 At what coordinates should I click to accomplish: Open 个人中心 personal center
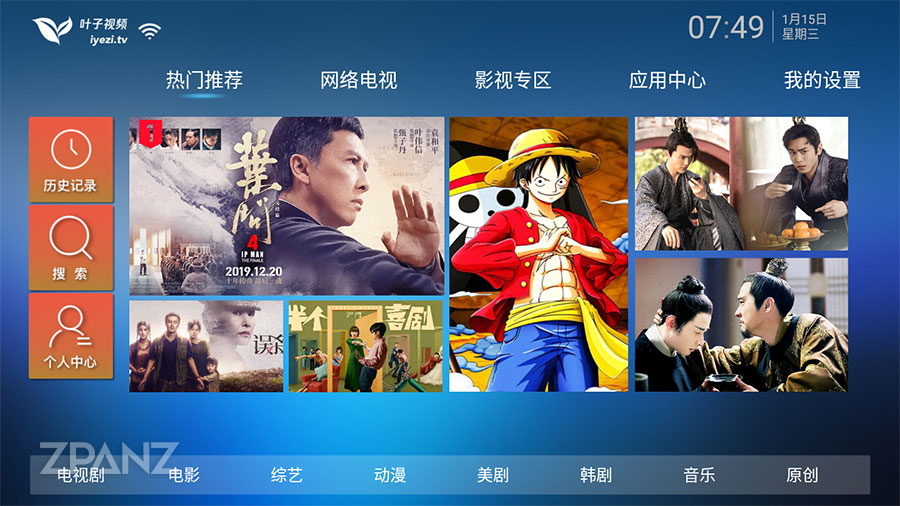[x=71, y=336]
